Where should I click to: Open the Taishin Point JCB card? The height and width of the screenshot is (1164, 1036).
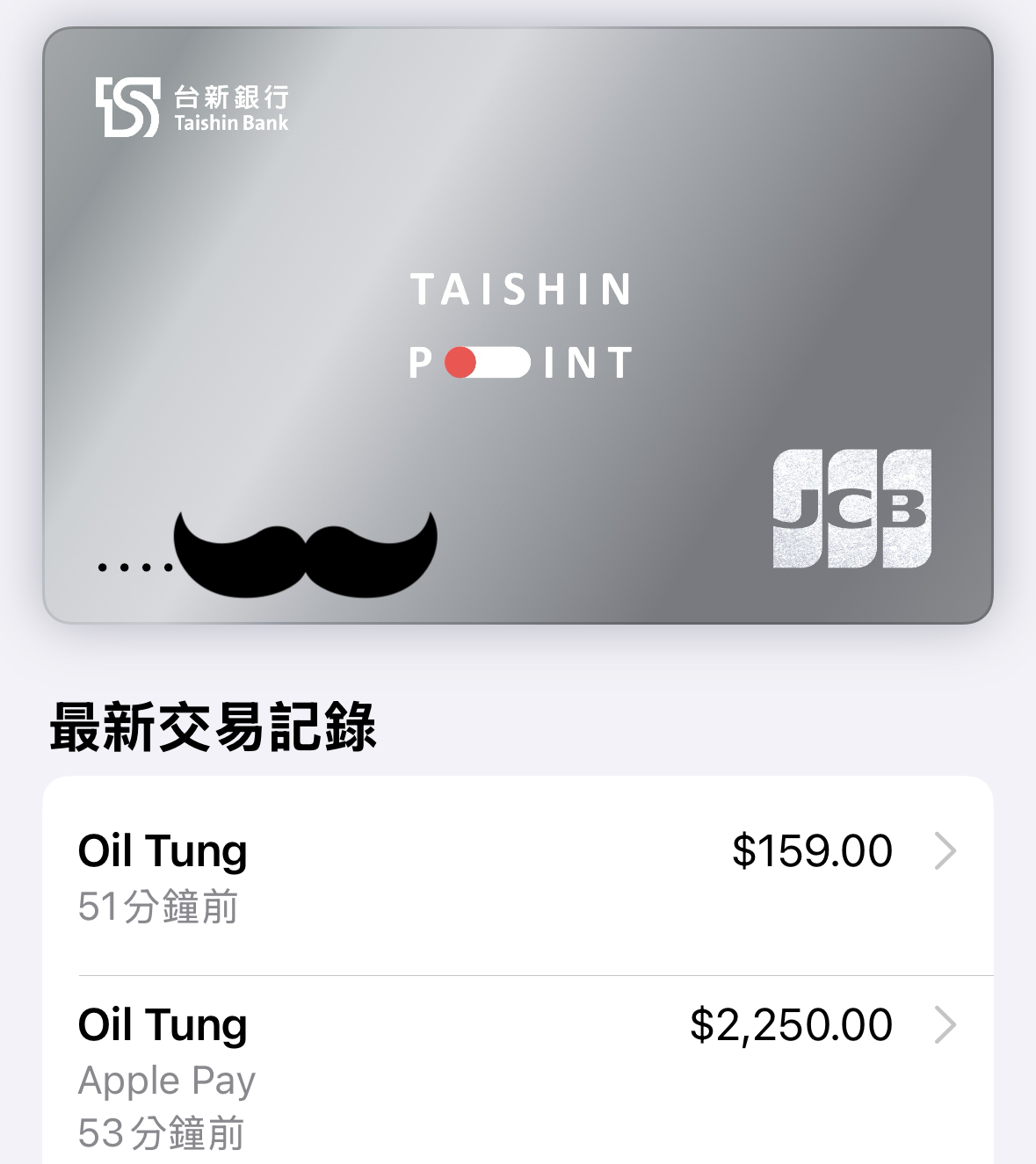[518, 325]
